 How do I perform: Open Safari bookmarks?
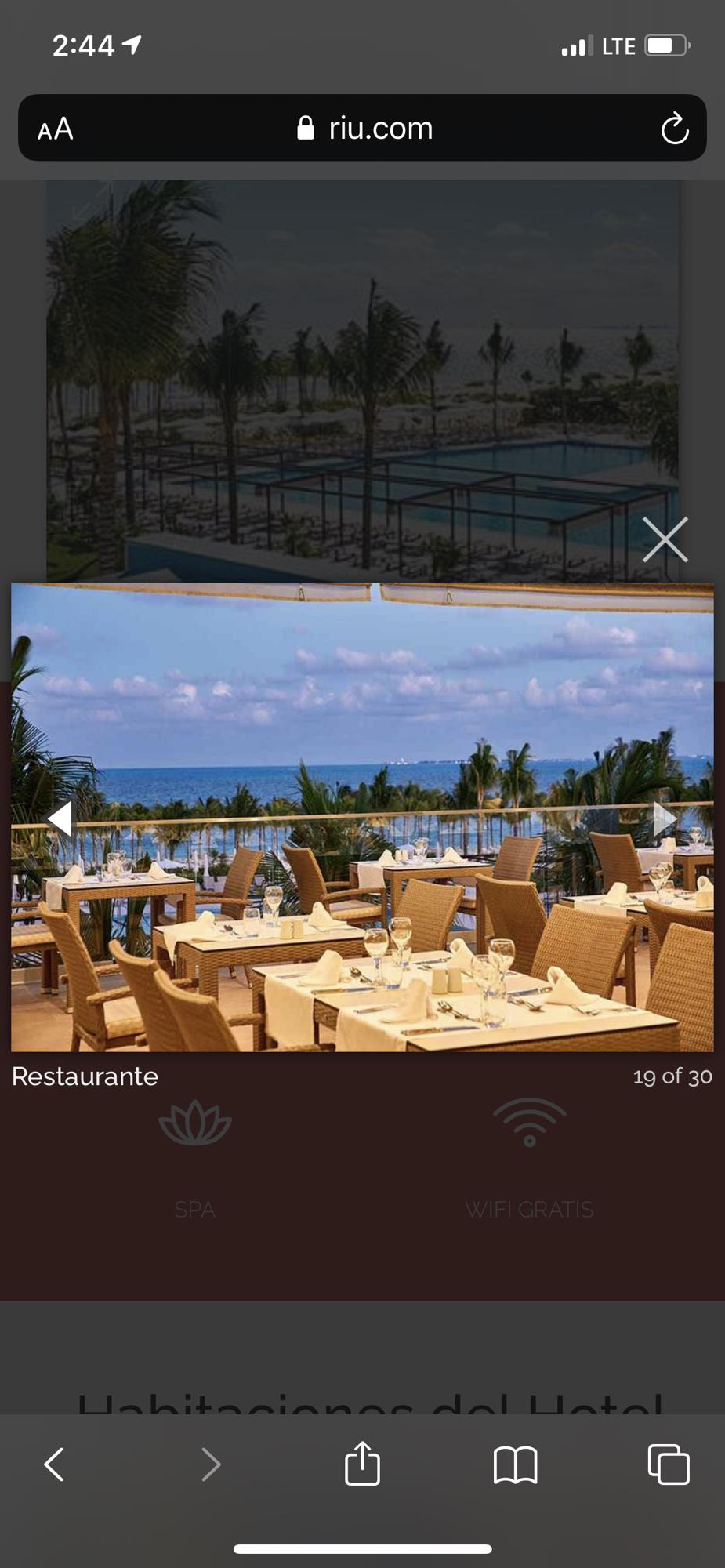515,1465
